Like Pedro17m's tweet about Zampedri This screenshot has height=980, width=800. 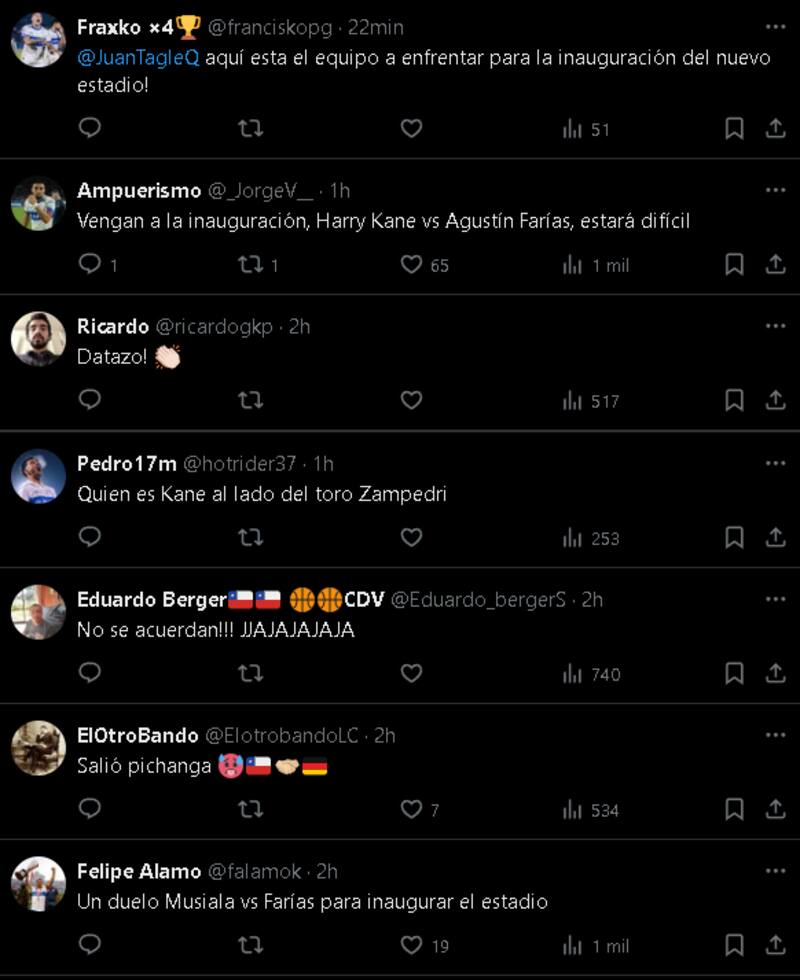(x=410, y=538)
